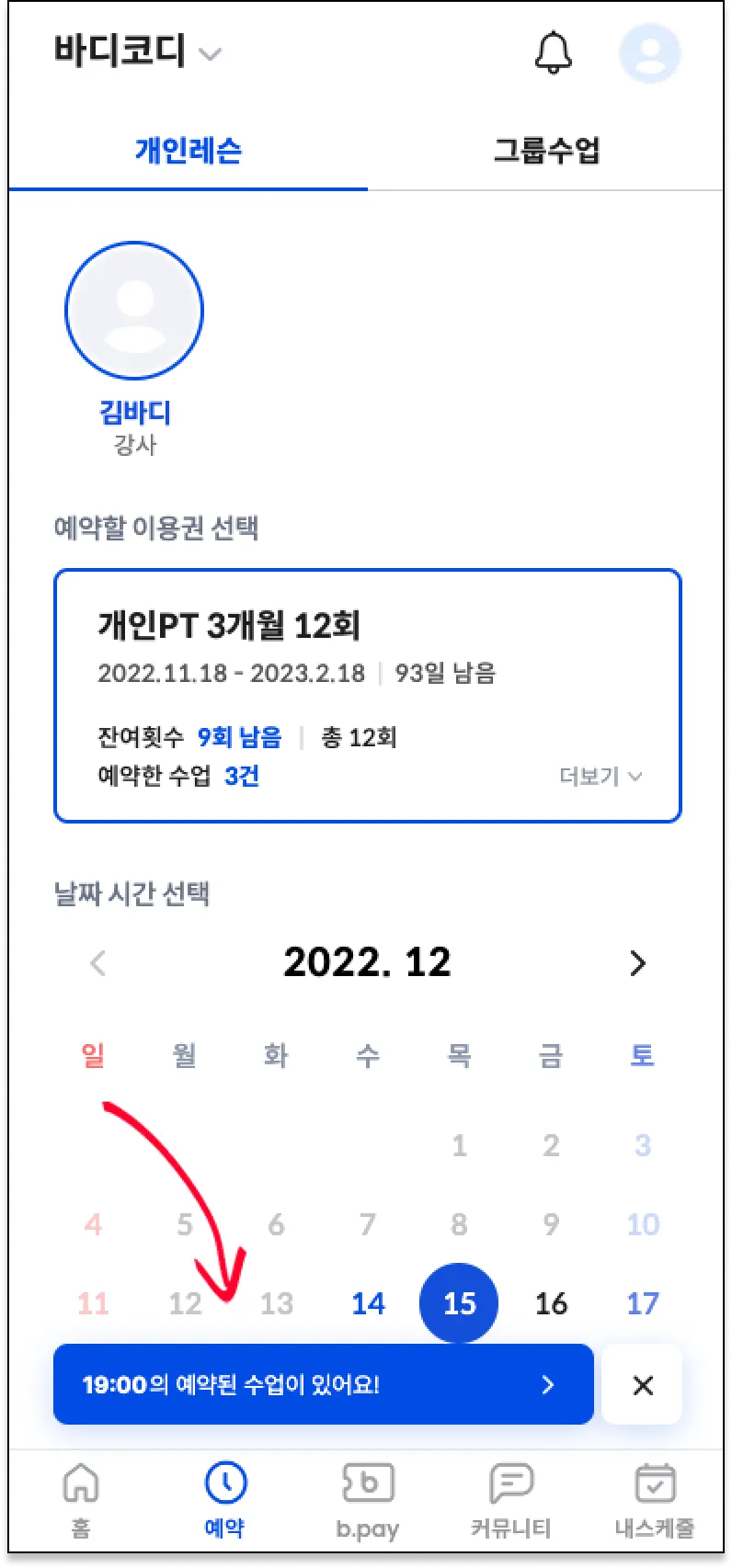Select instructor 김바디

tap(134, 311)
